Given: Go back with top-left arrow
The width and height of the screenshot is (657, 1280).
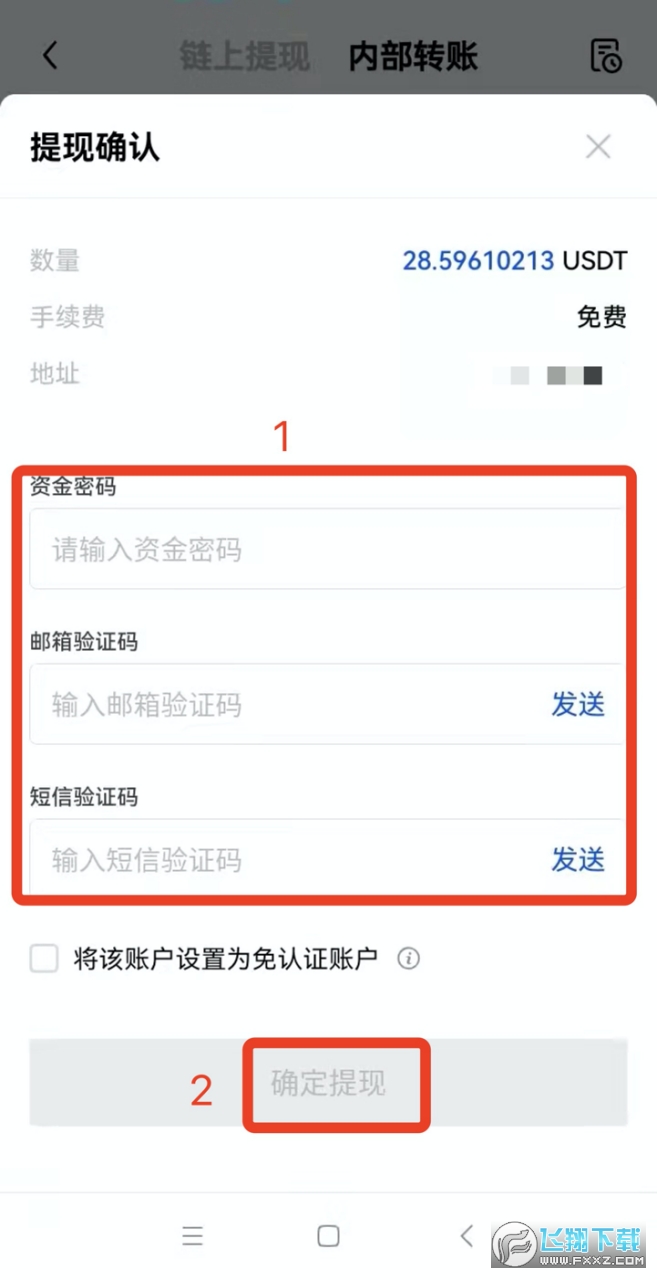Looking at the screenshot, I should [50, 55].
